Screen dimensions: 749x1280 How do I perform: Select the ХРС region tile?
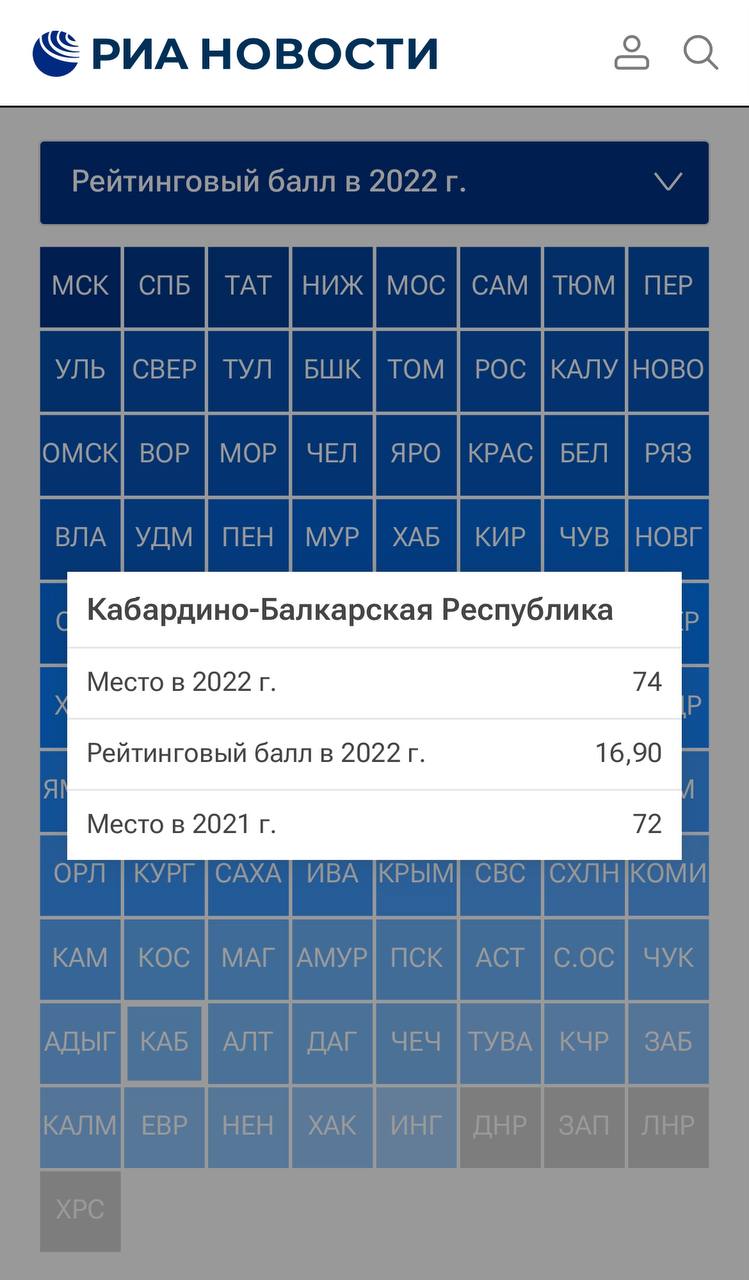click(80, 1210)
